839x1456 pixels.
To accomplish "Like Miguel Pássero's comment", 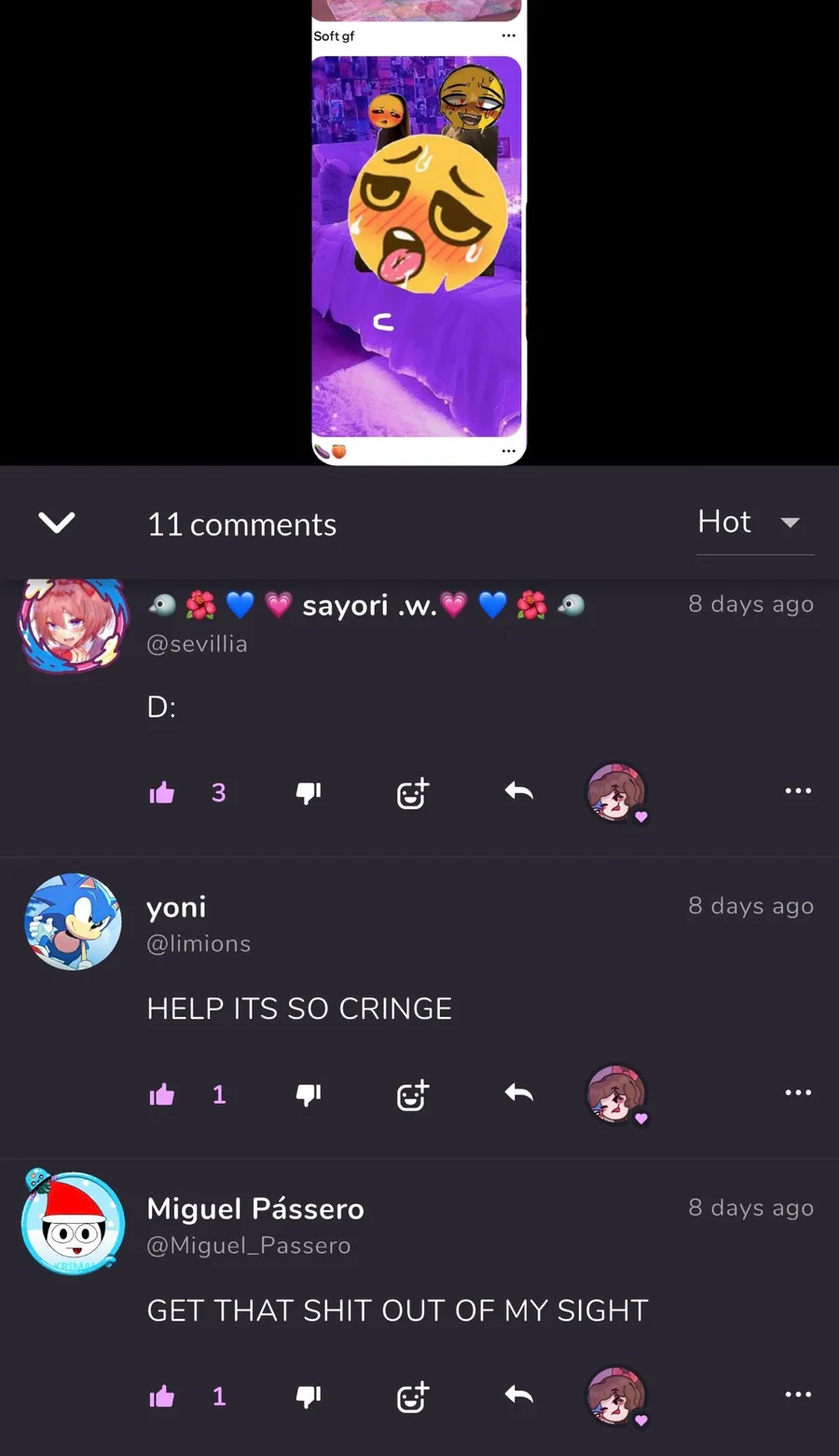I will (162, 1396).
